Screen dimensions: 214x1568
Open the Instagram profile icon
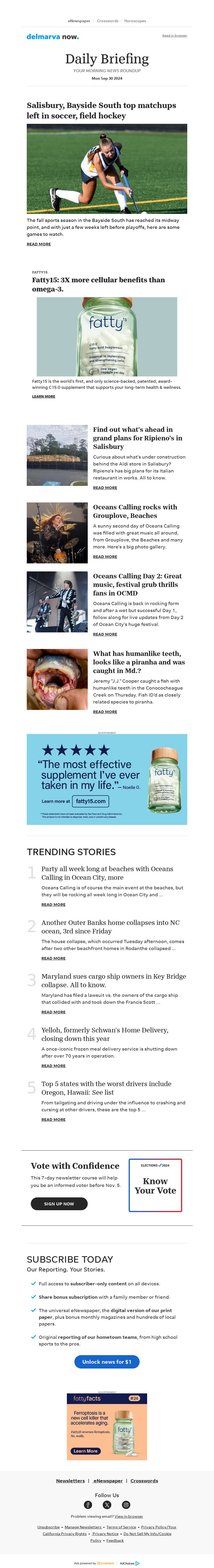point(126,1505)
